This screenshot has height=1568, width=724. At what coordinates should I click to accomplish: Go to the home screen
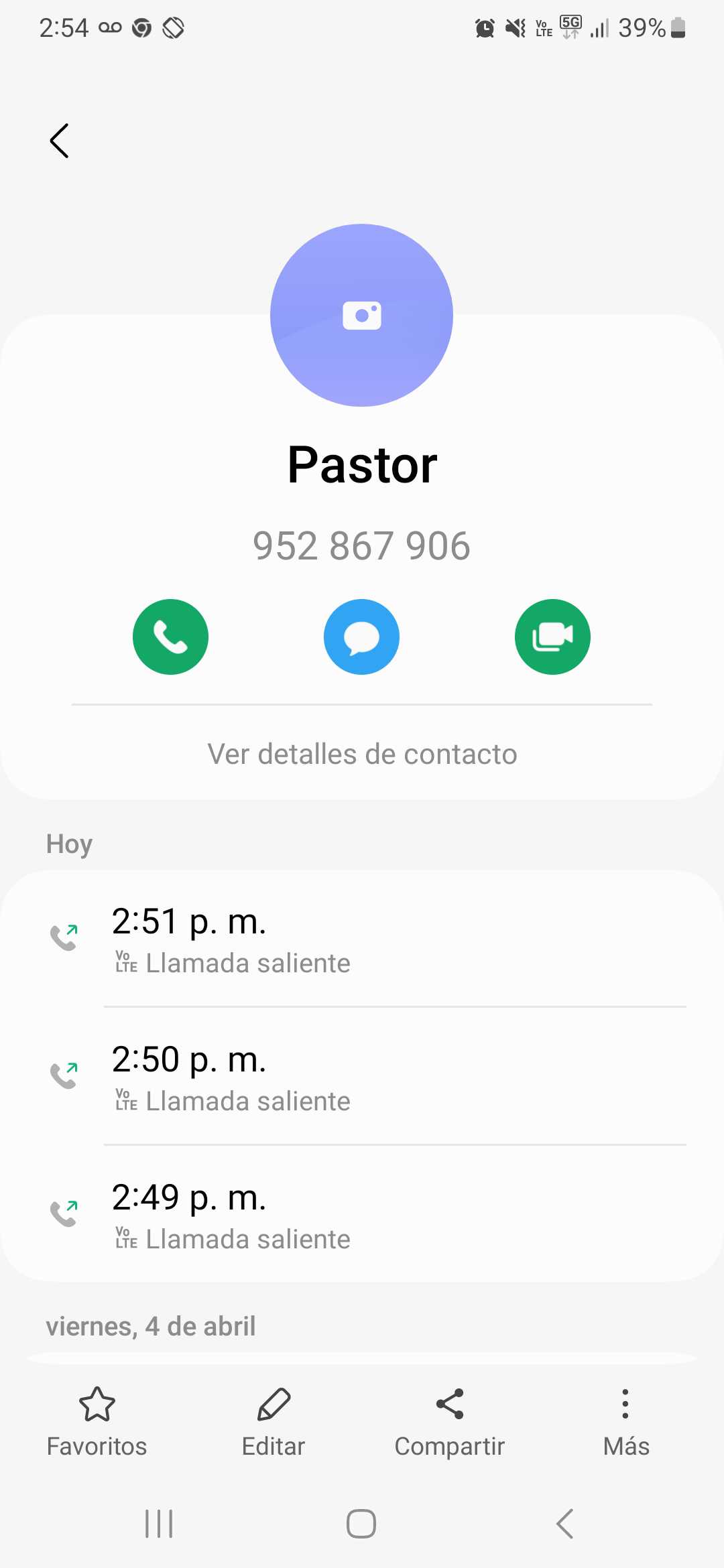[361, 1524]
